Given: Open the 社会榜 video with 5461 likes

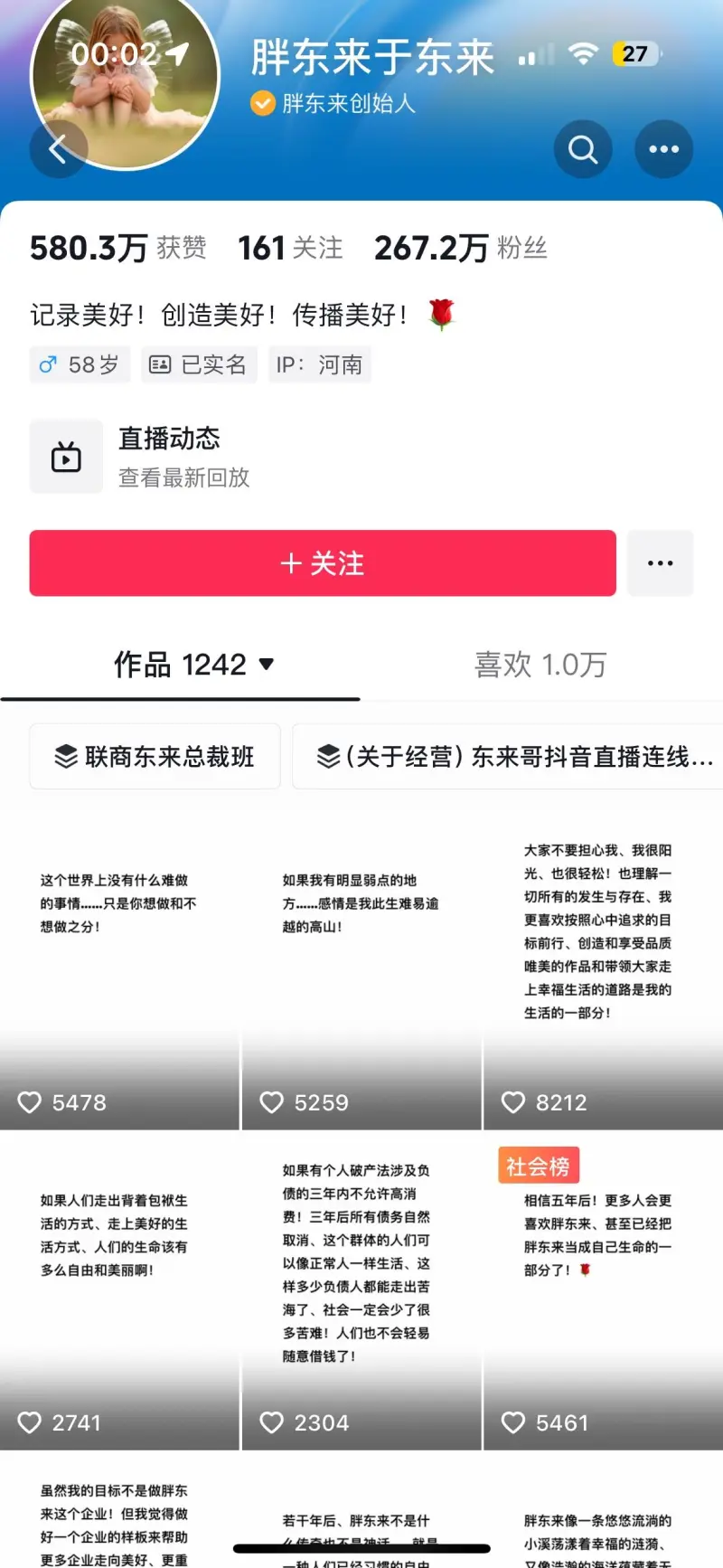Looking at the screenshot, I should [603, 1289].
